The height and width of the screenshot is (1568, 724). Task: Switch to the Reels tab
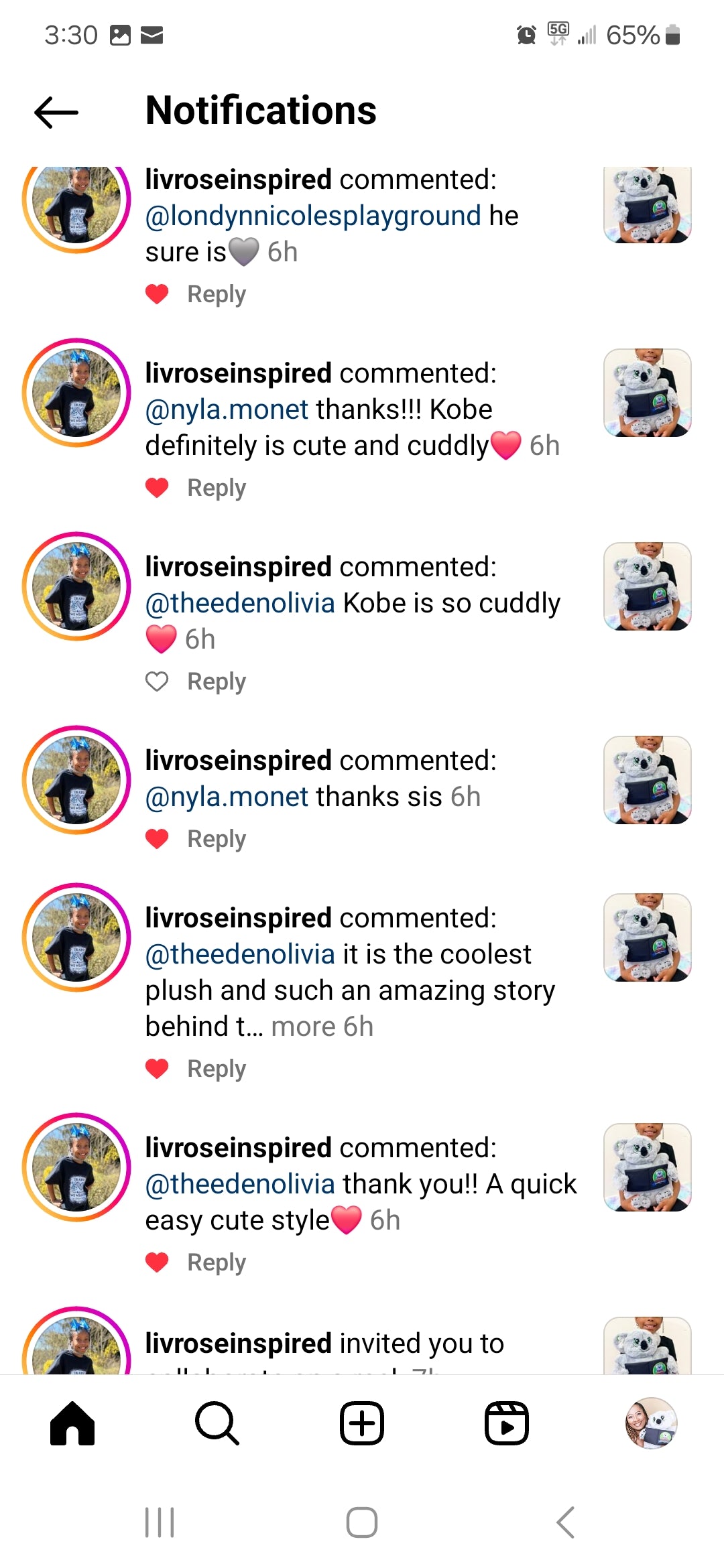coord(507,1423)
